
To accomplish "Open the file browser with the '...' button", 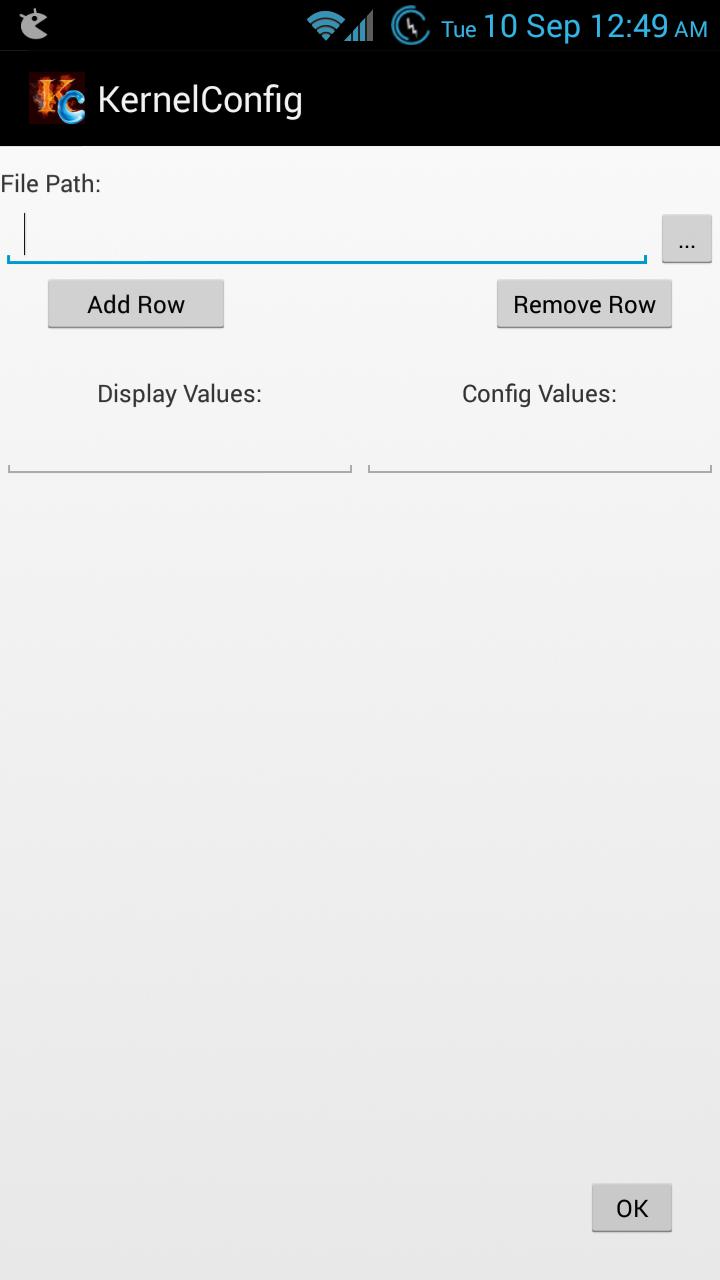I will click(686, 237).
